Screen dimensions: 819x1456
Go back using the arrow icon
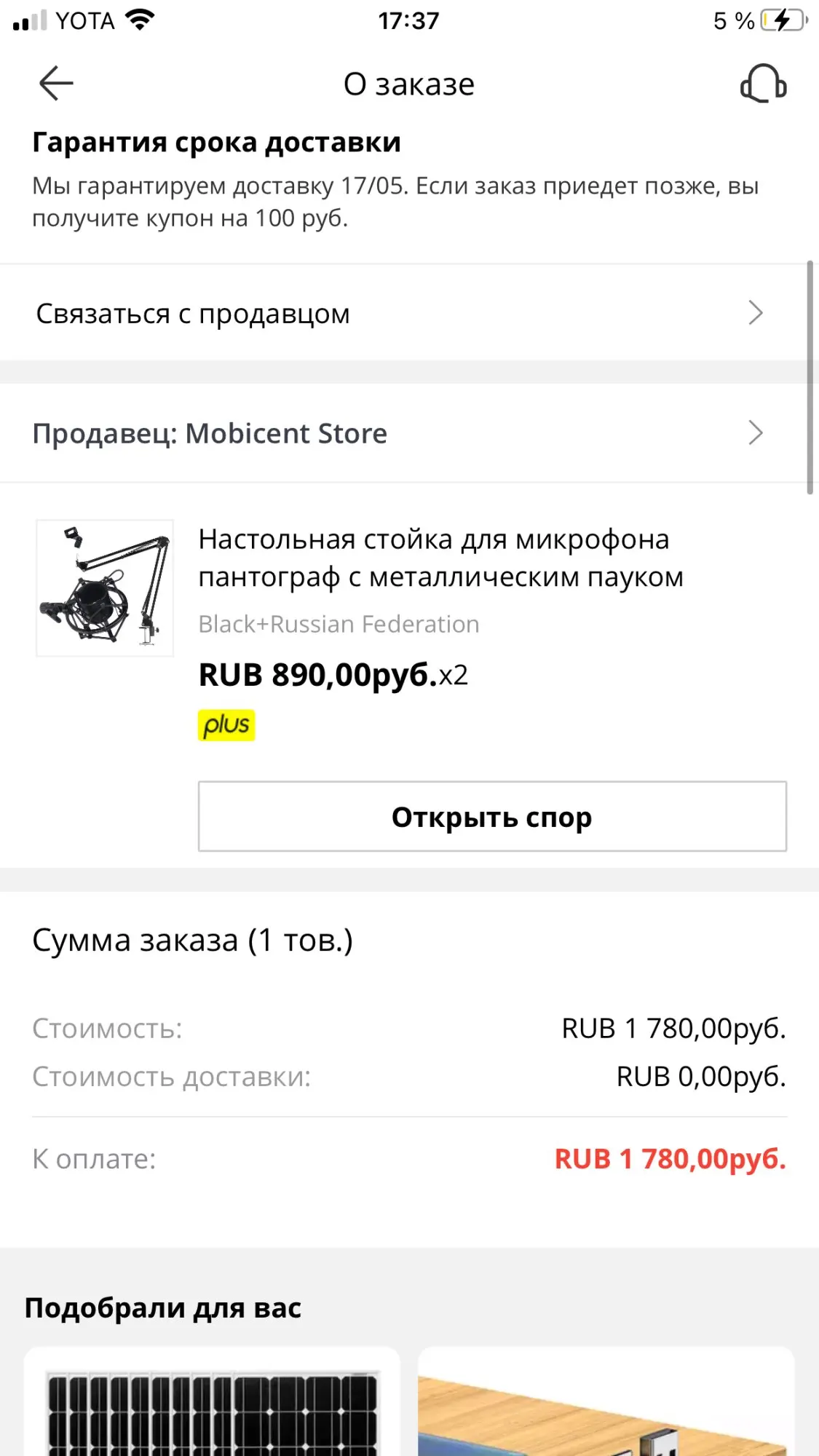[56, 83]
